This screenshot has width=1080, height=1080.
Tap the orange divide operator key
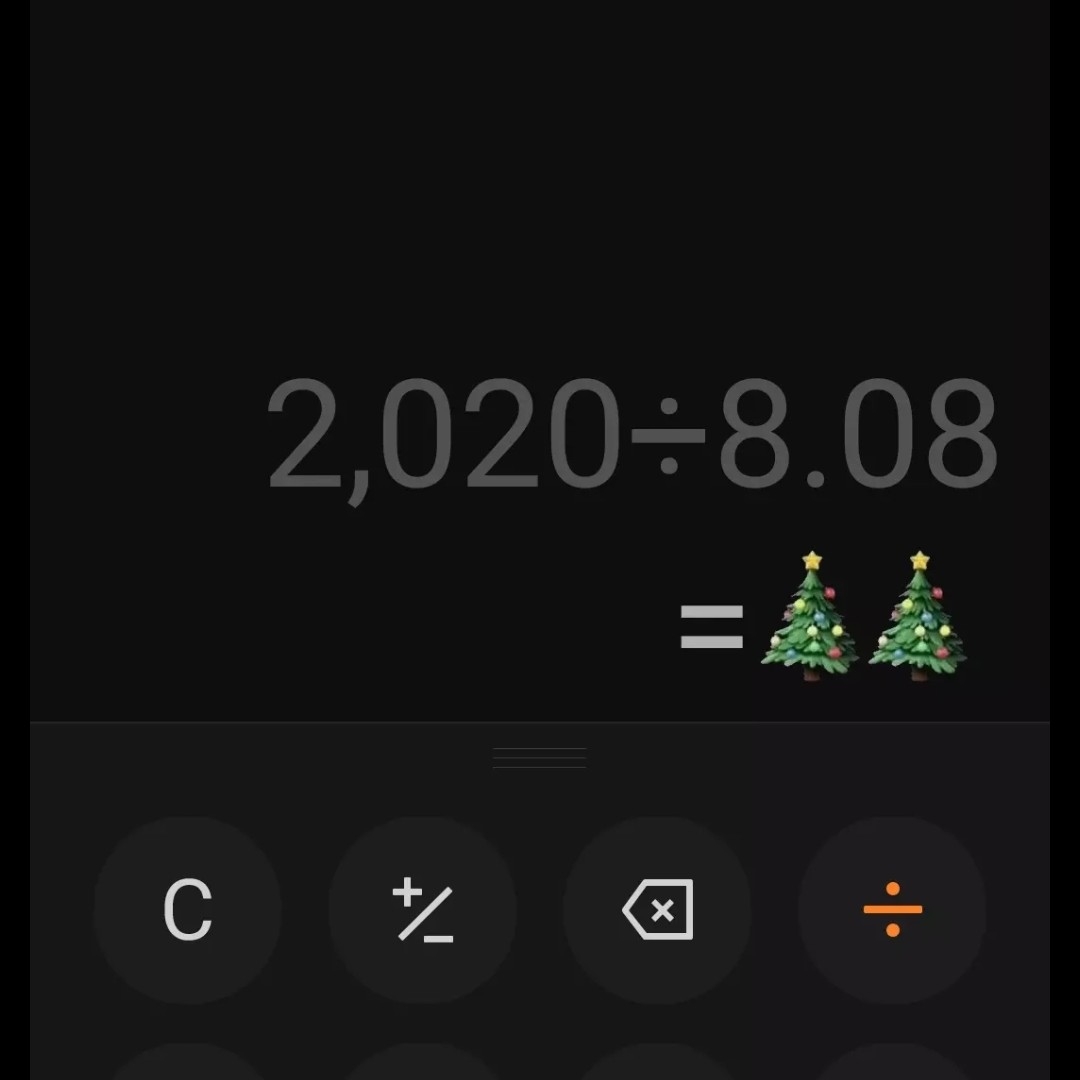tap(892, 911)
